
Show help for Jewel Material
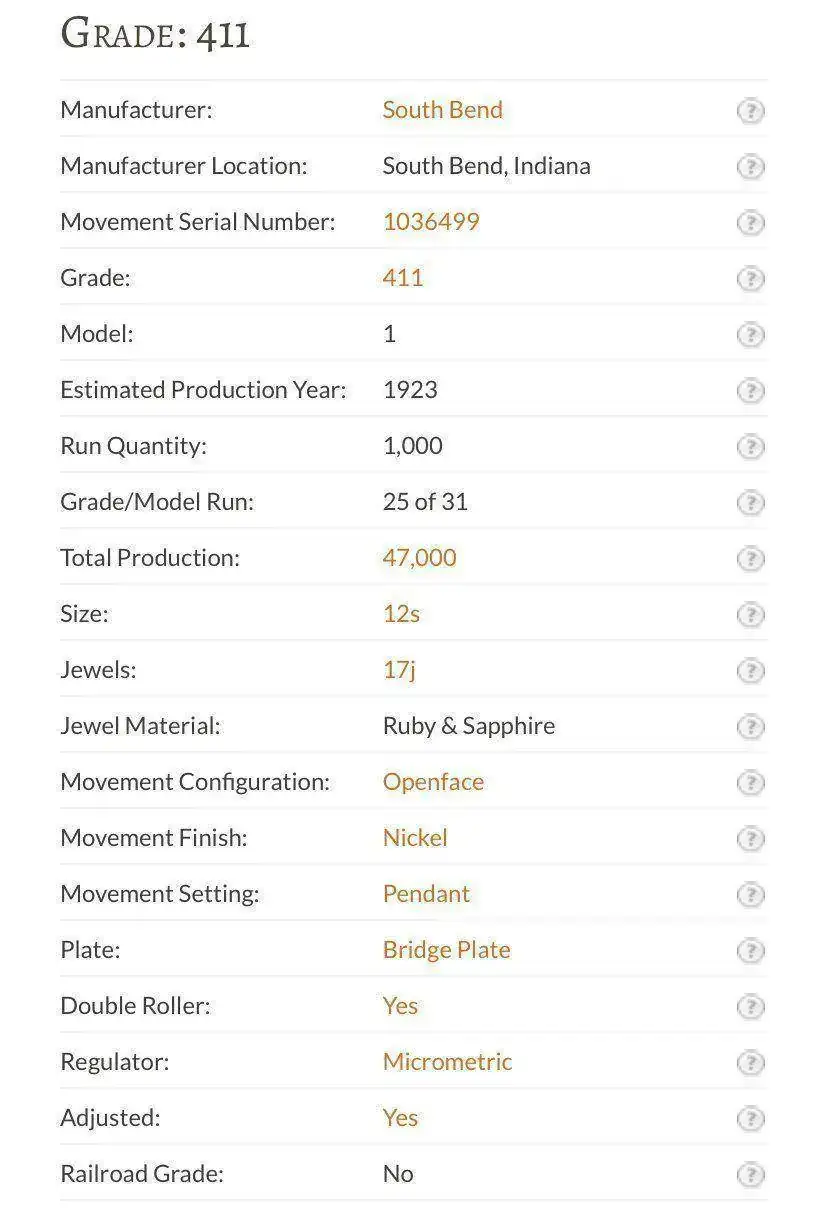coord(750,727)
